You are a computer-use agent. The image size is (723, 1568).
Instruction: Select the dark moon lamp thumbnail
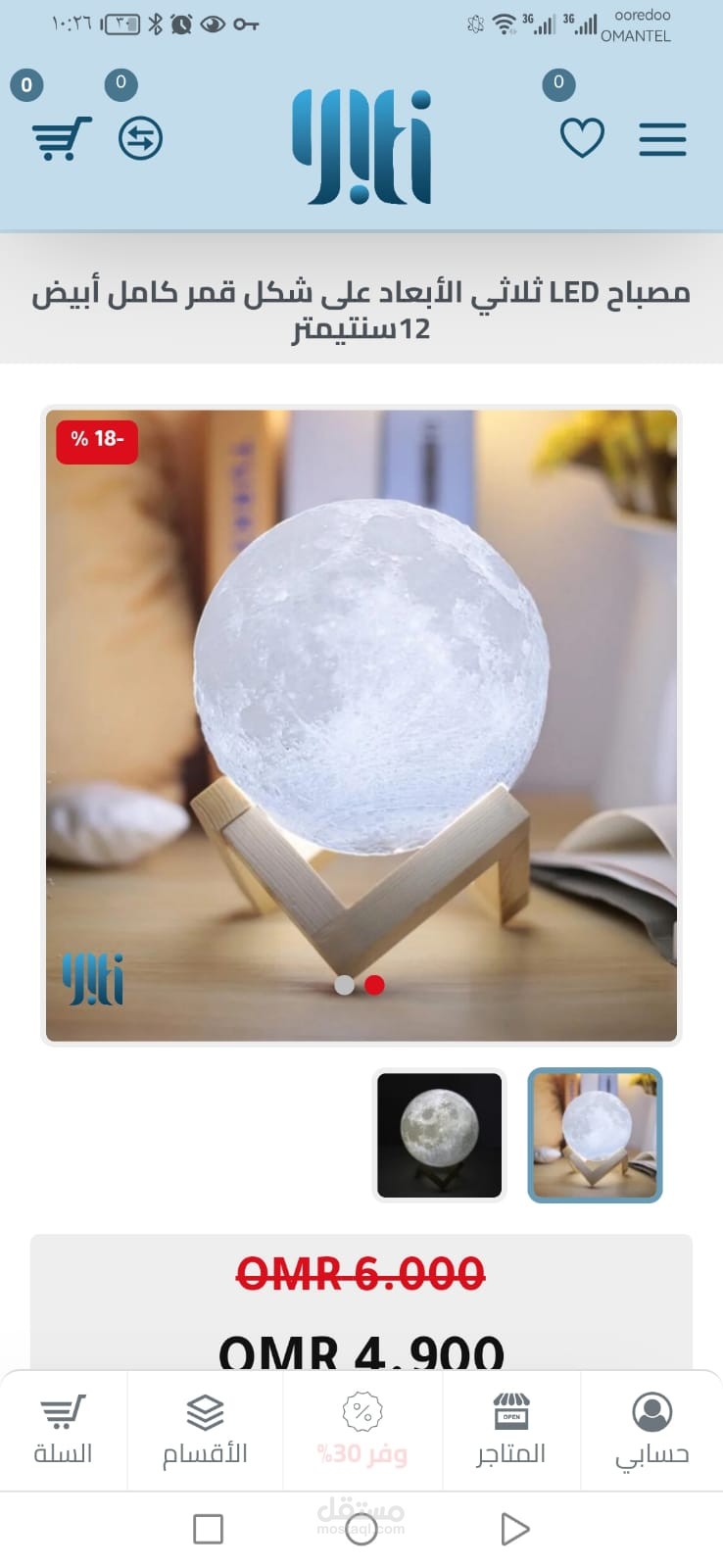pyautogui.click(x=439, y=1135)
